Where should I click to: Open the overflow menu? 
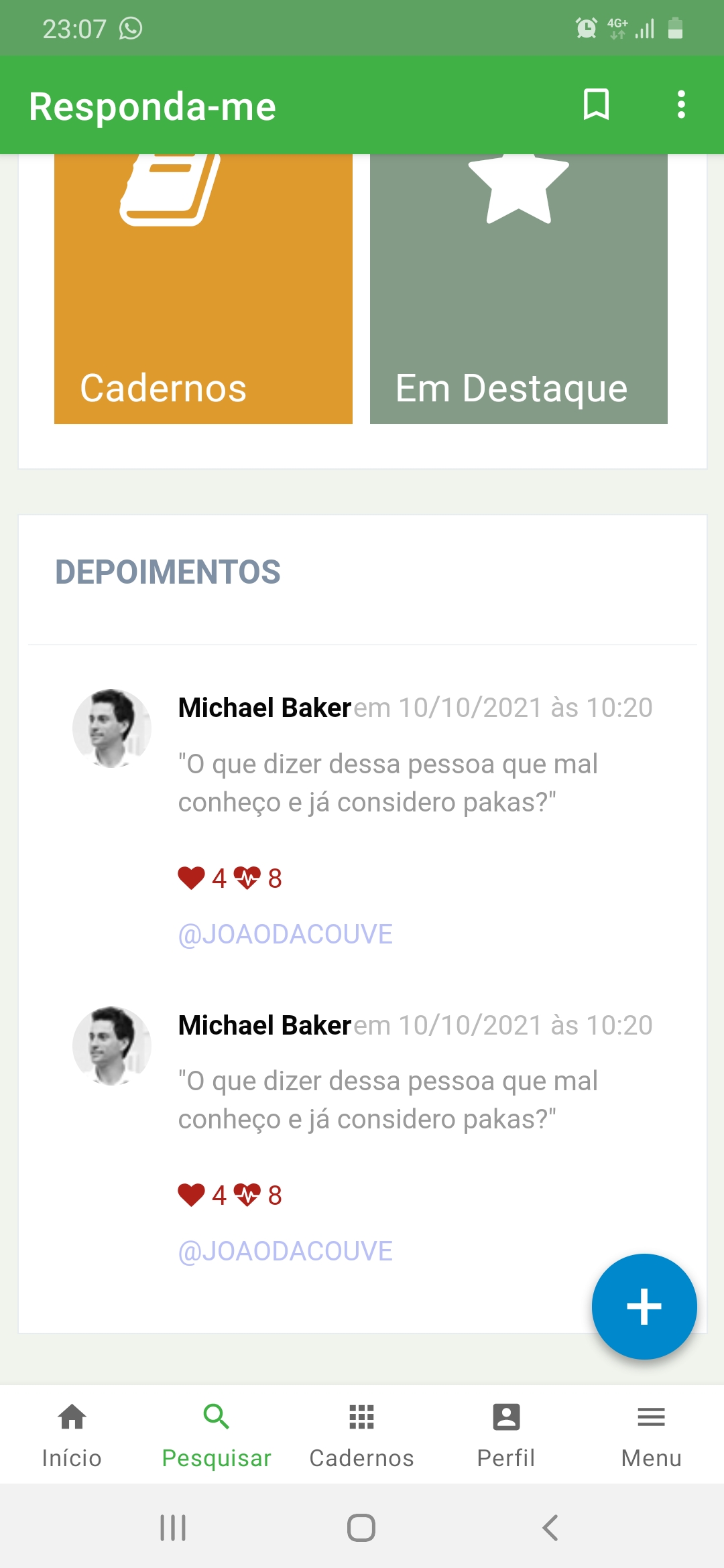coord(681,105)
